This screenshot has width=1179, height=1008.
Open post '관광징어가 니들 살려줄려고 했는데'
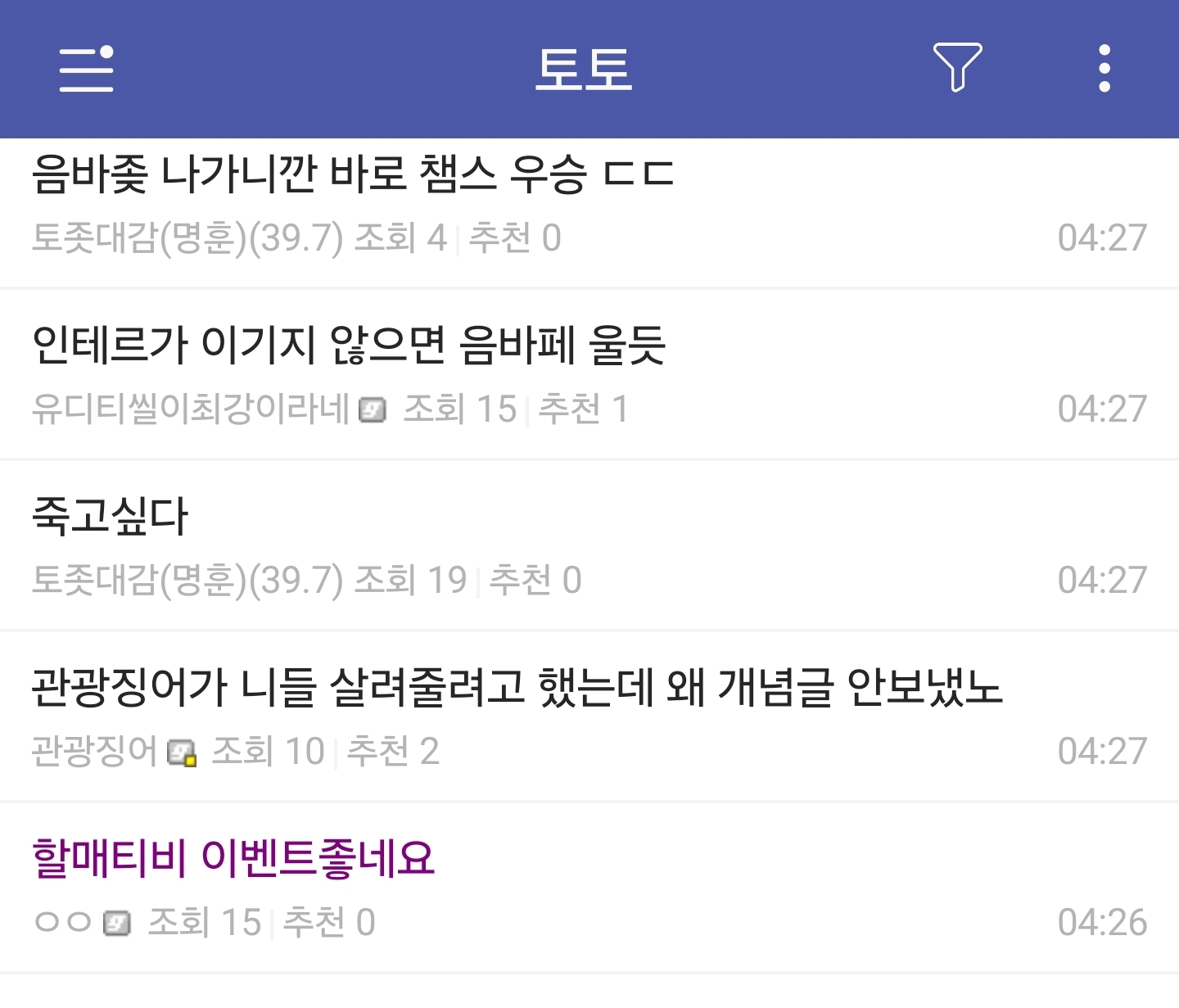click(516, 688)
